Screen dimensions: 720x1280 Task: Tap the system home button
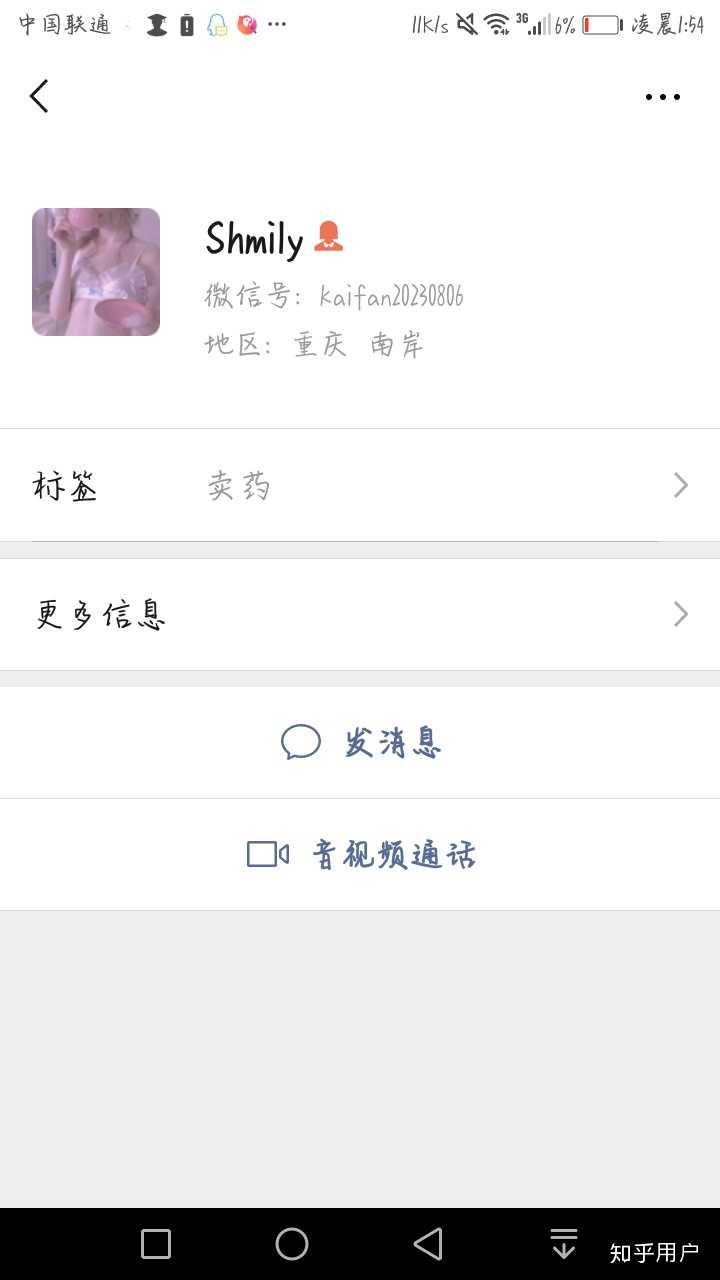(x=292, y=1244)
